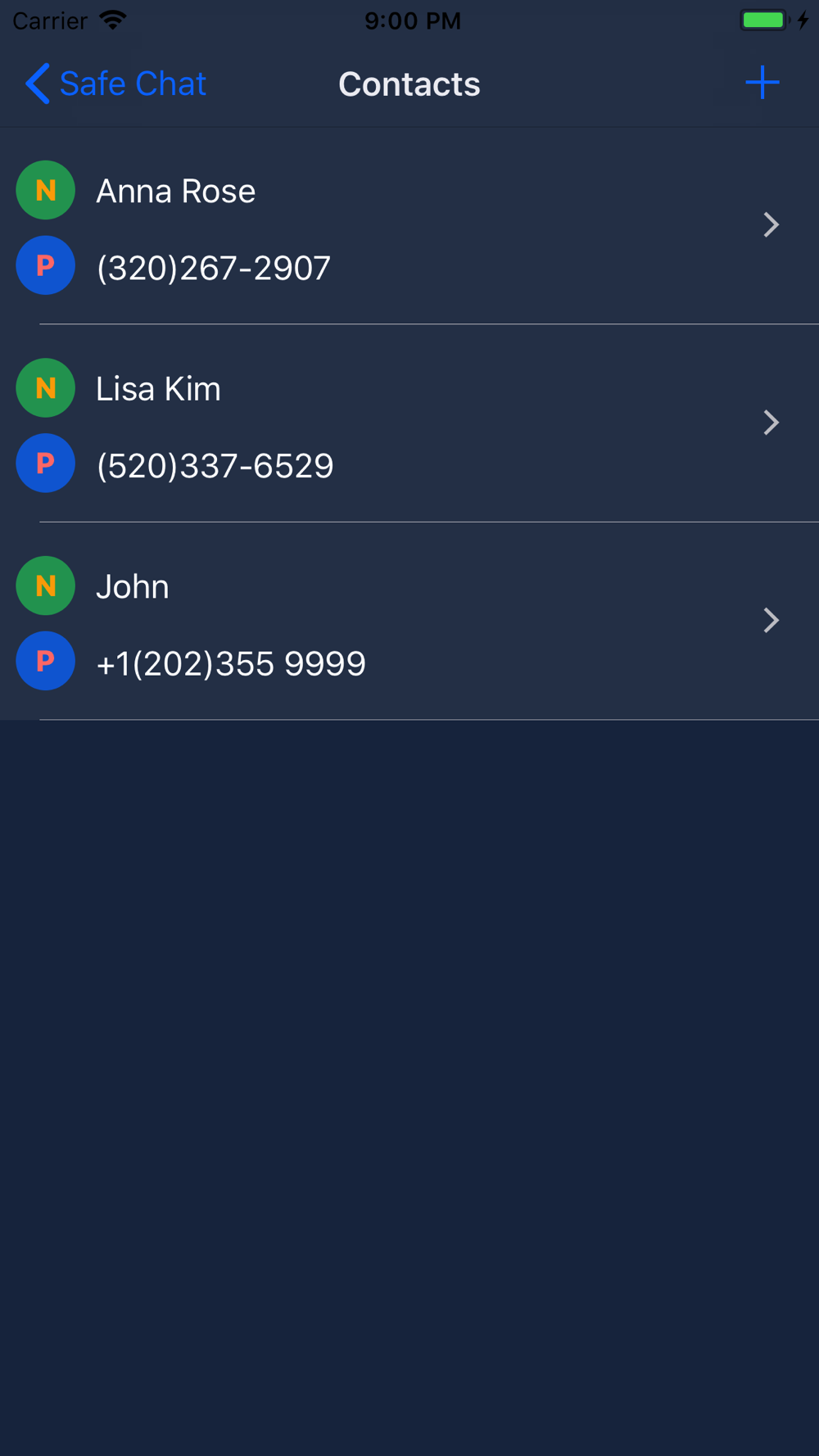This screenshot has height=1456, width=819.
Task: Add a new contact with plus icon
Action: [762, 83]
